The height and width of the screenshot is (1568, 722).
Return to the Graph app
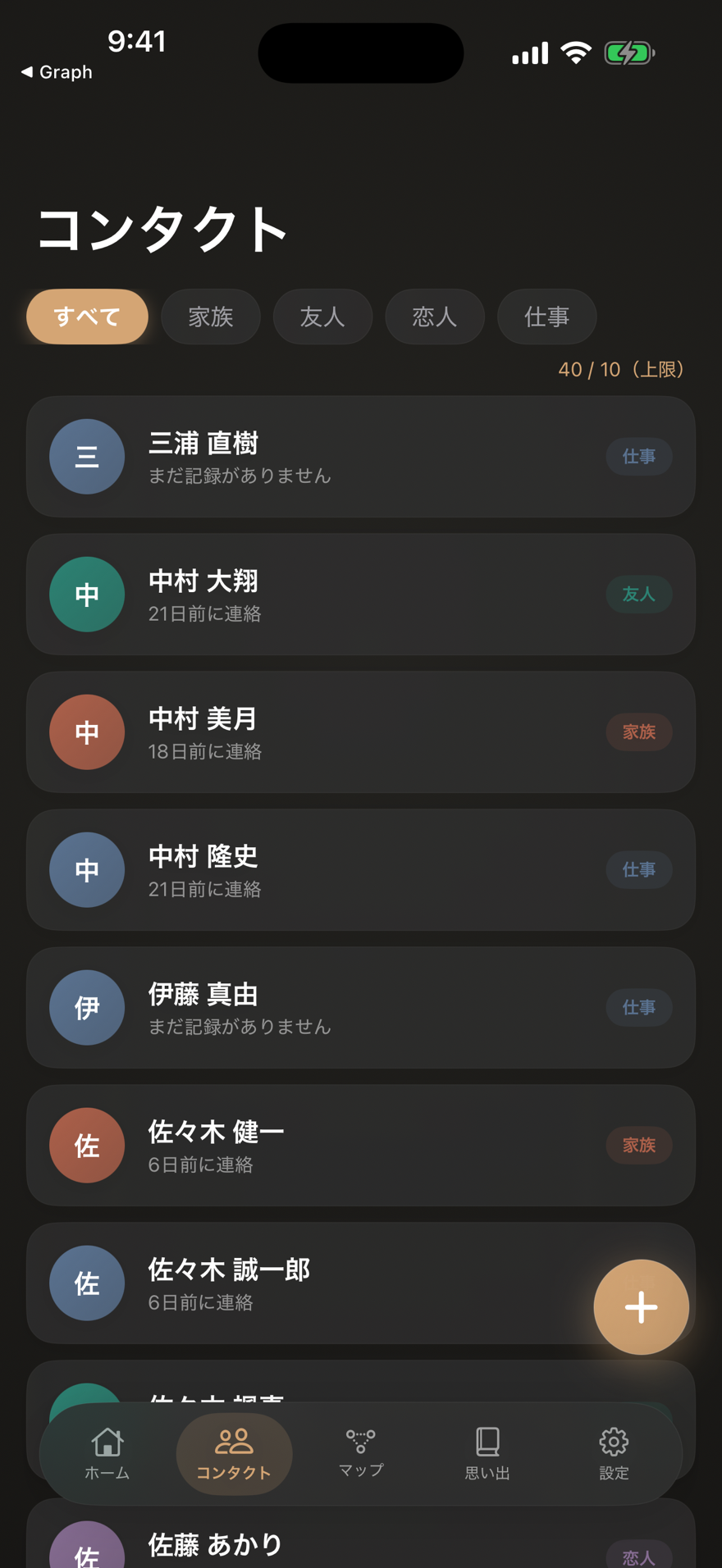coord(57,72)
